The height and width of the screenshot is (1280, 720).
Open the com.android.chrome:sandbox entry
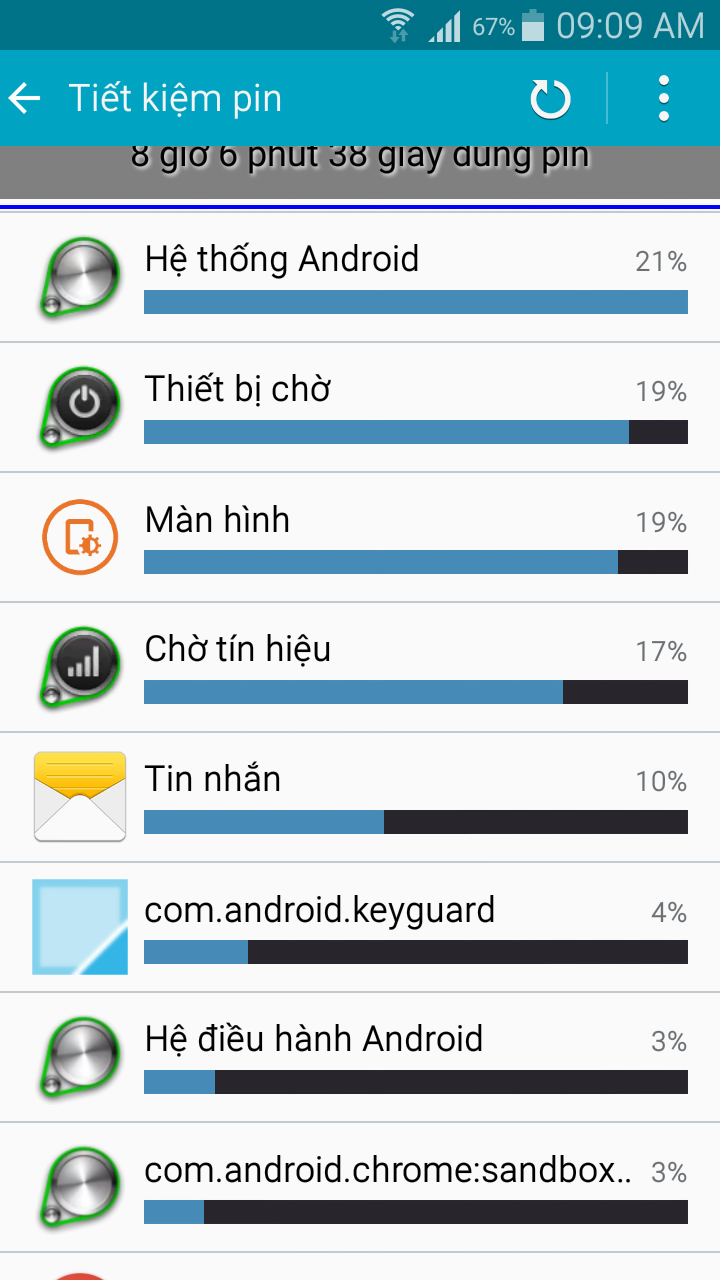360,1187
